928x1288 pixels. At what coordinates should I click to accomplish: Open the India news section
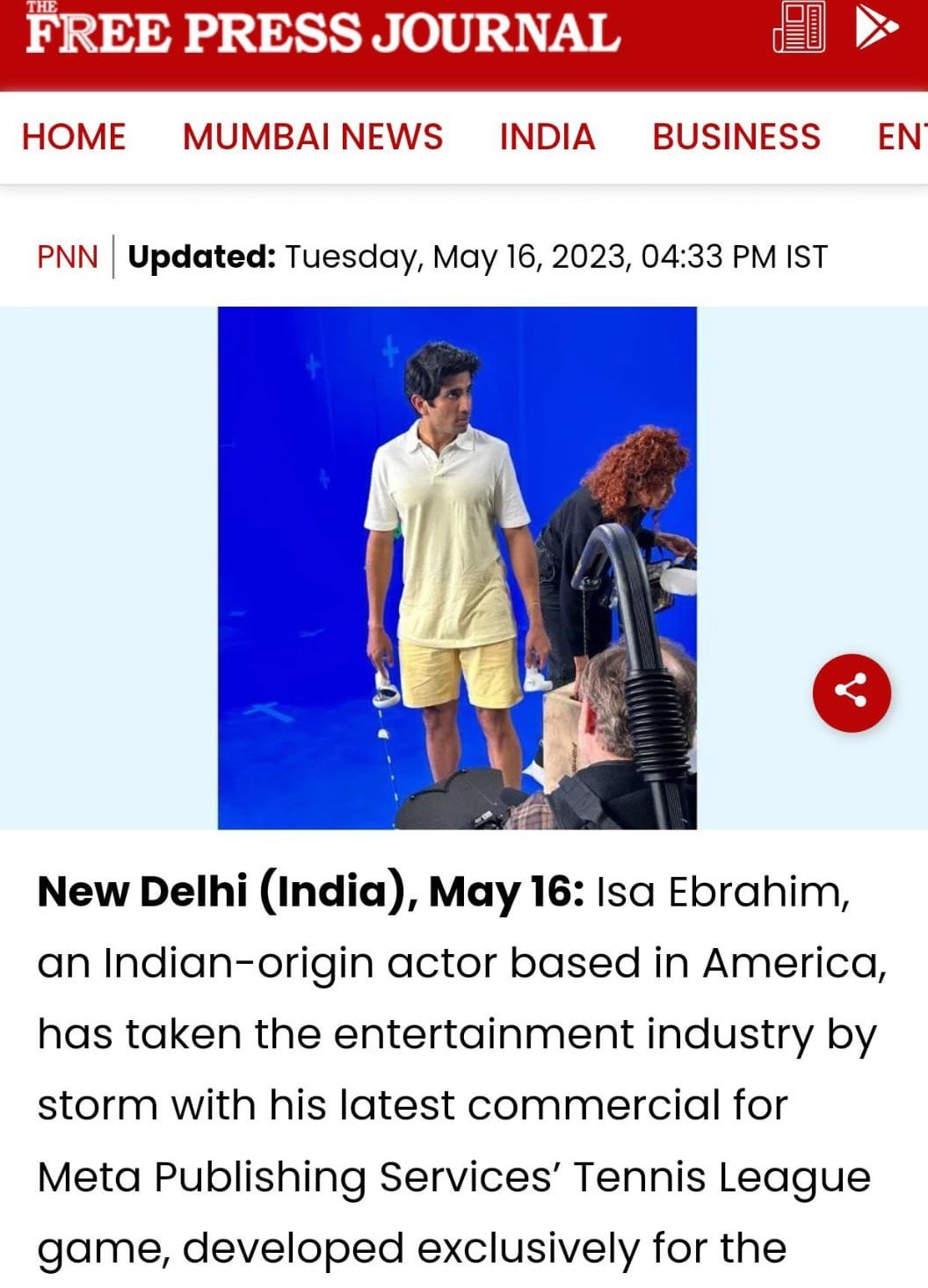547,137
